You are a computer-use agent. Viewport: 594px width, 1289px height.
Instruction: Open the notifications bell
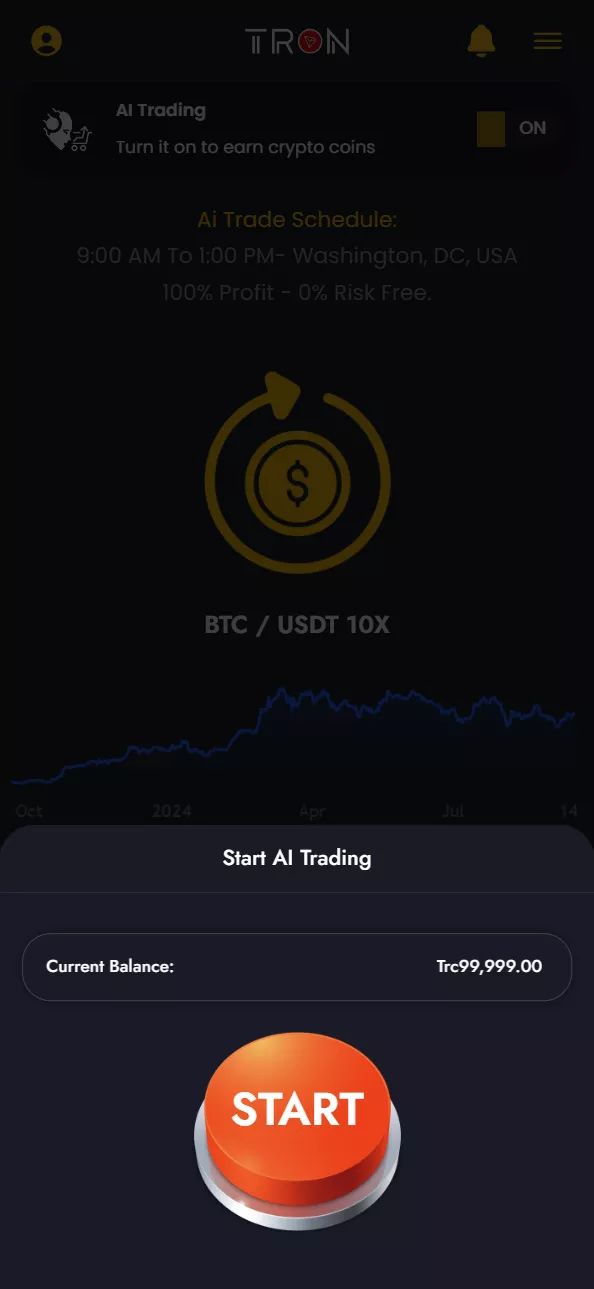pos(481,41)
